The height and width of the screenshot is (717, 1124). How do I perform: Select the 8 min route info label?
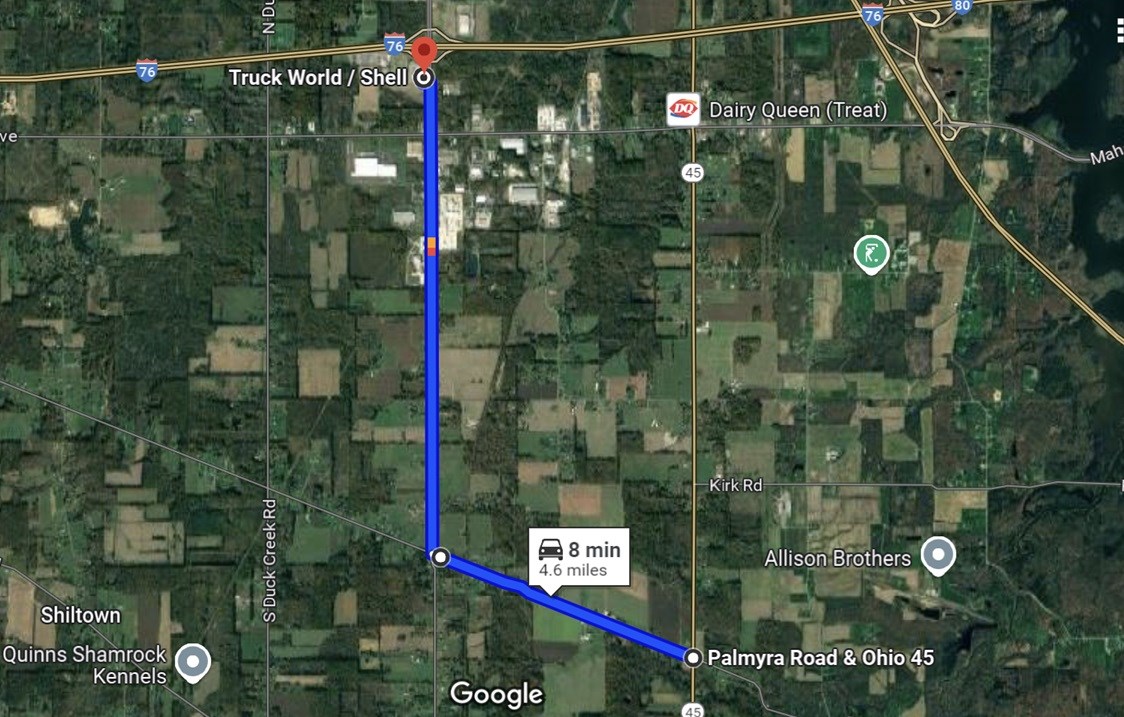click(579, 558)
